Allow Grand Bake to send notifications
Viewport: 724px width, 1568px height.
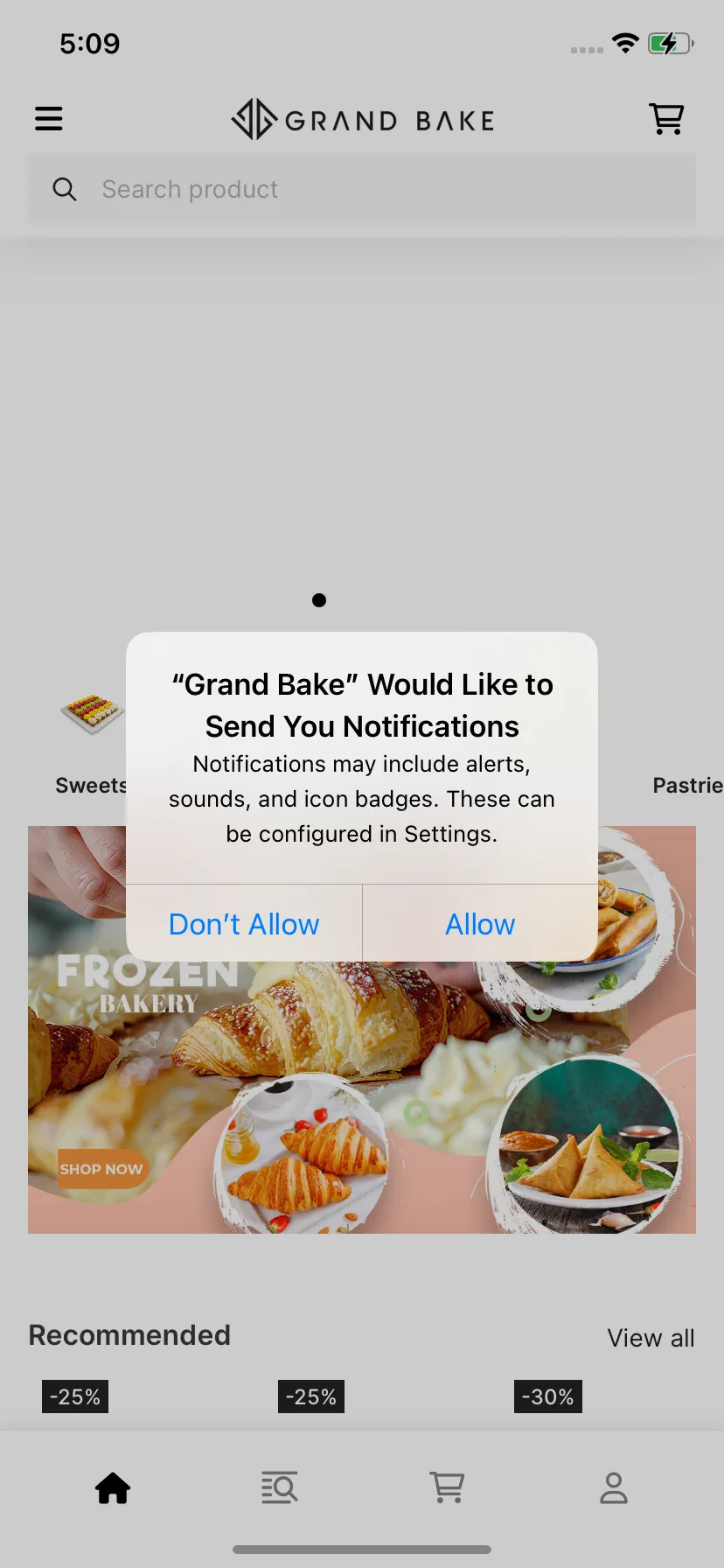(480, 924)
